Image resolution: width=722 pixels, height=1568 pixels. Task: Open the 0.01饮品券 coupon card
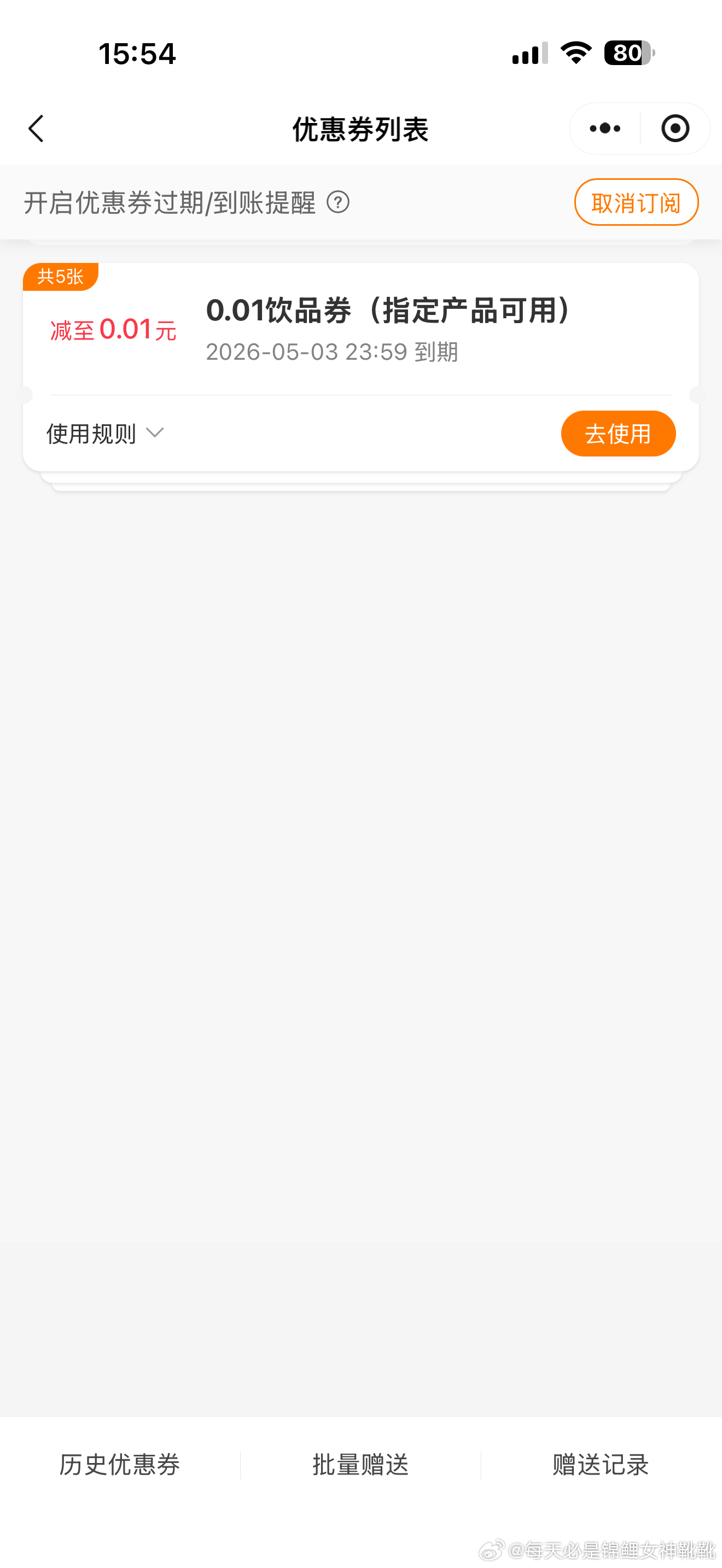(x=389, y=329)
